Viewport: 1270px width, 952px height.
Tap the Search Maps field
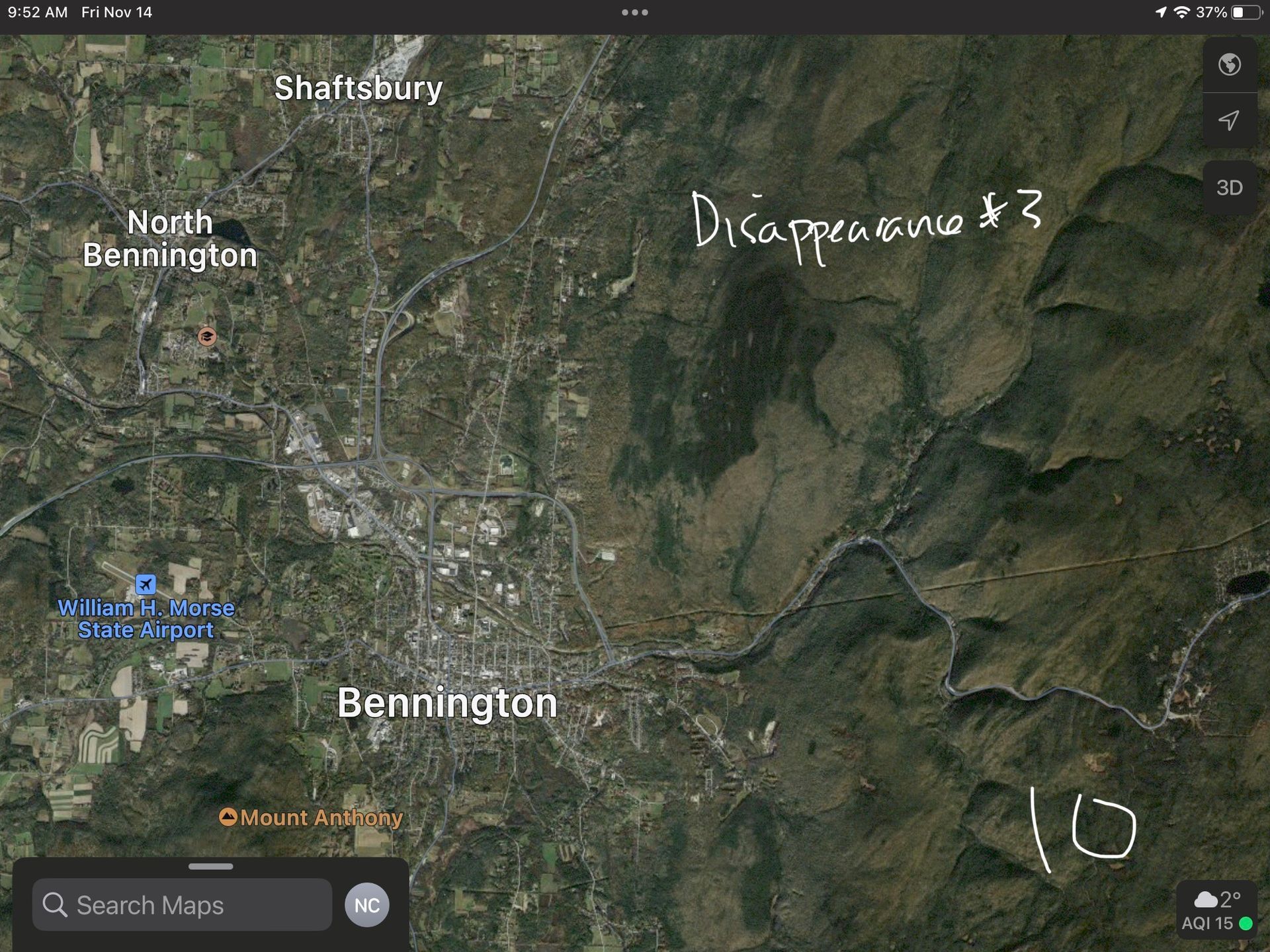click(x=182, y=905)
